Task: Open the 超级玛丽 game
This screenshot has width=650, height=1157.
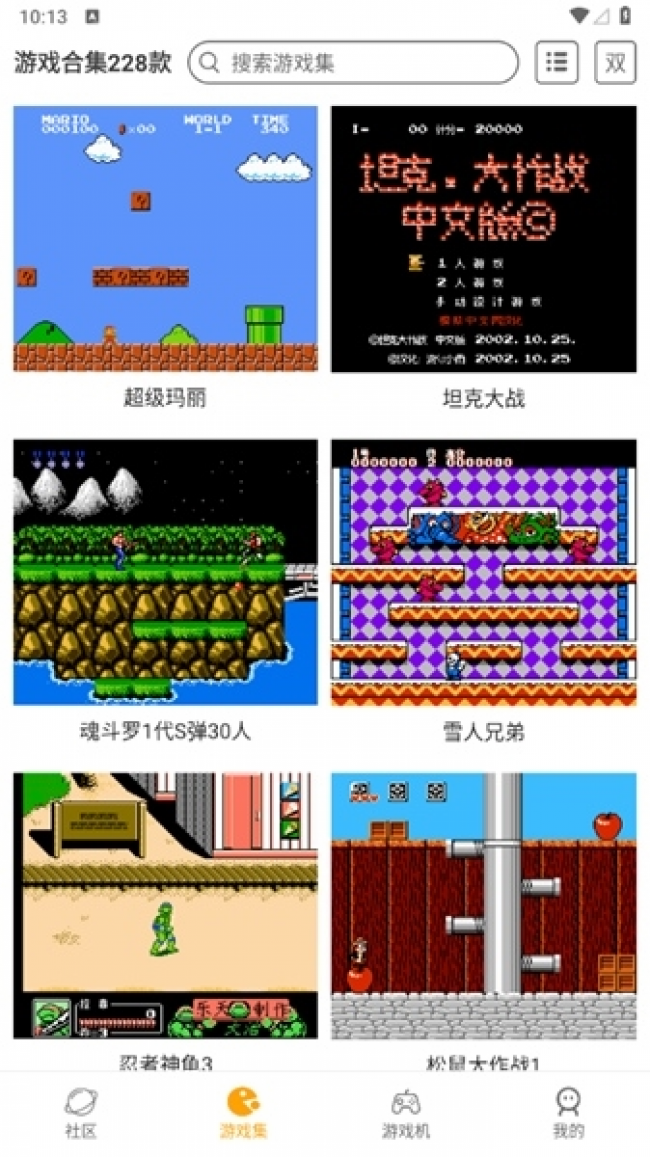Action: coord(165,240)
